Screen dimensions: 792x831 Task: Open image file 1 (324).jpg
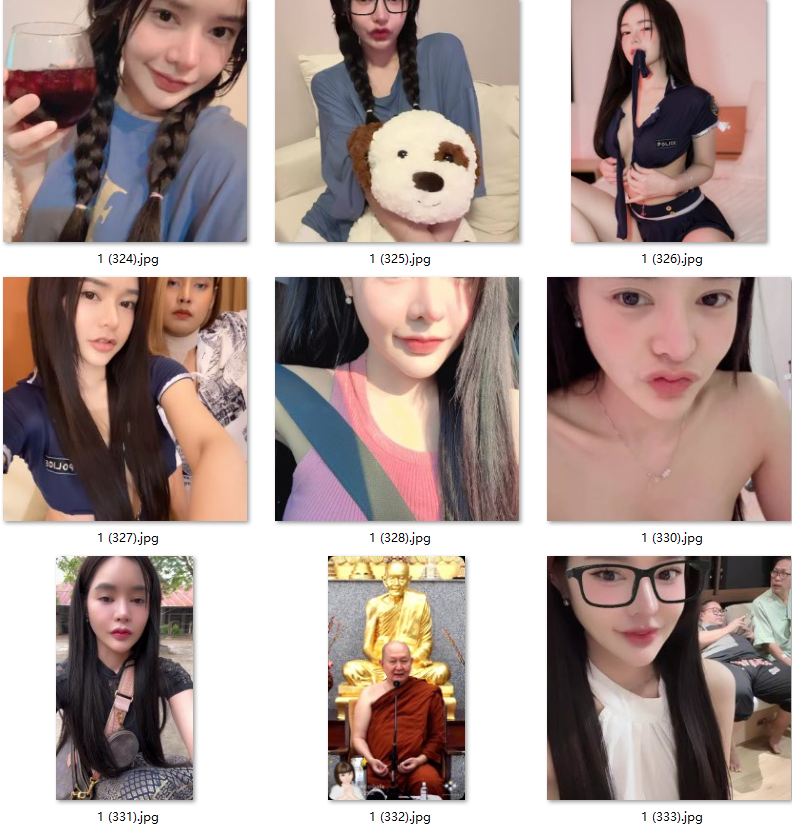125,120
